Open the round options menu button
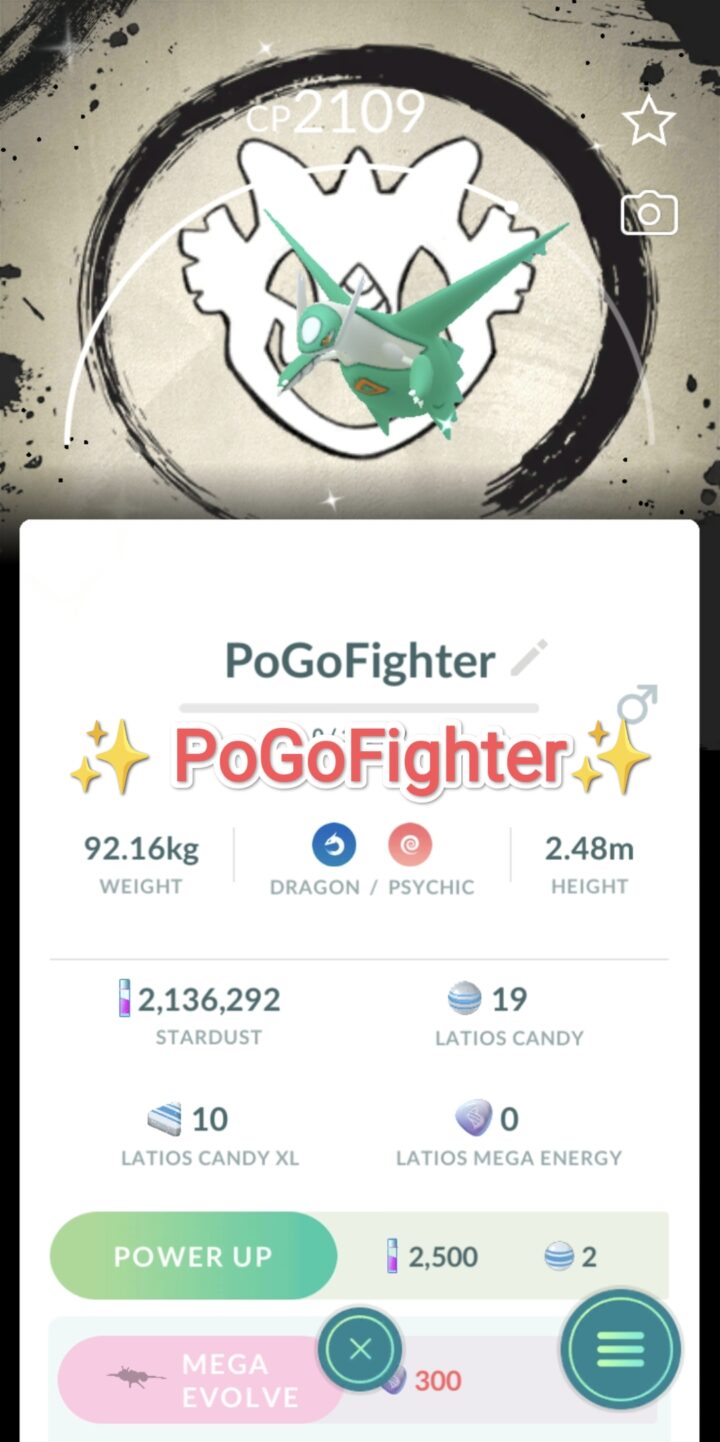The width and height of the screenshot is (720, 1442). click(621, 1350)
